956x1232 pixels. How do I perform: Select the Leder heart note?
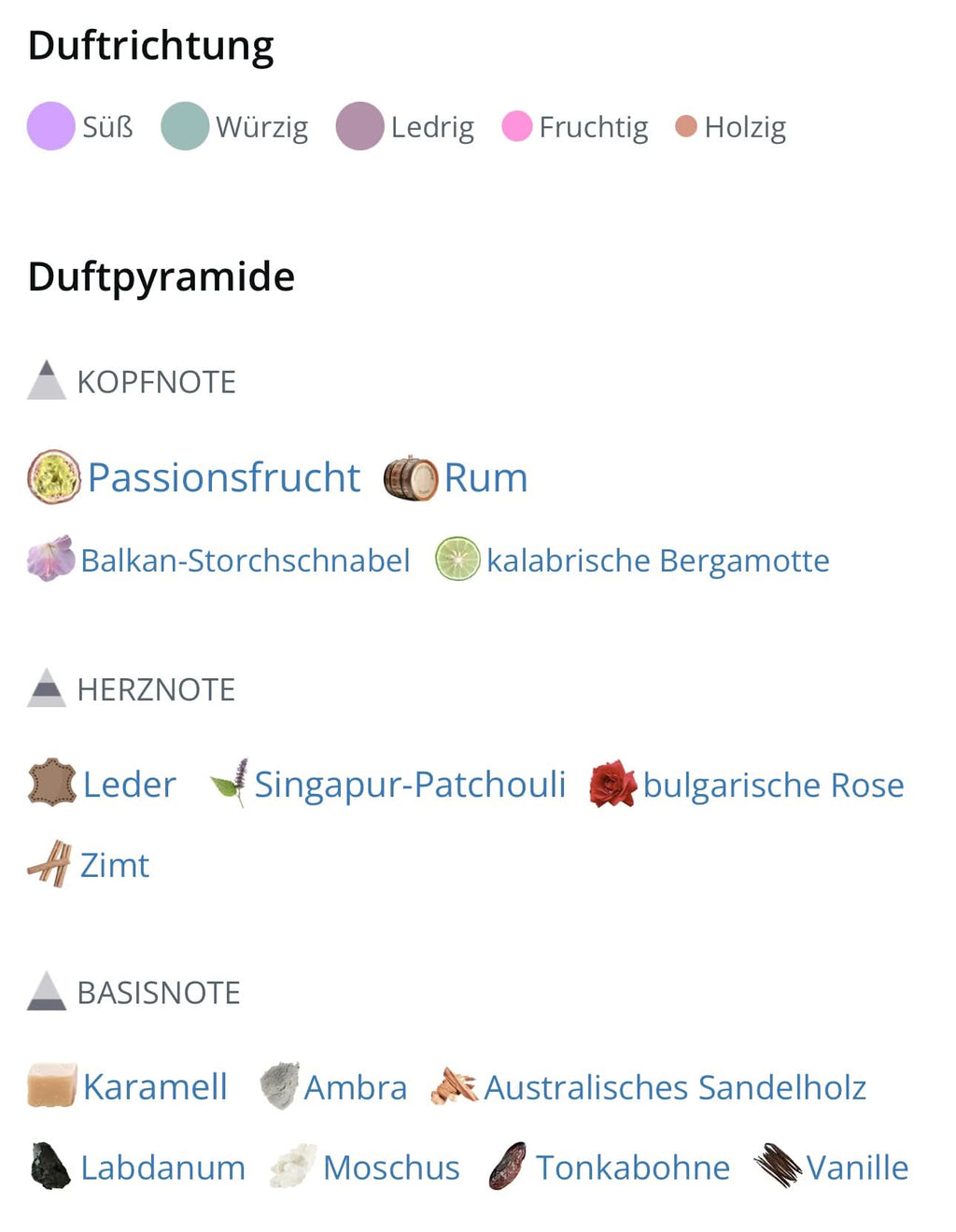click(129, 785)
